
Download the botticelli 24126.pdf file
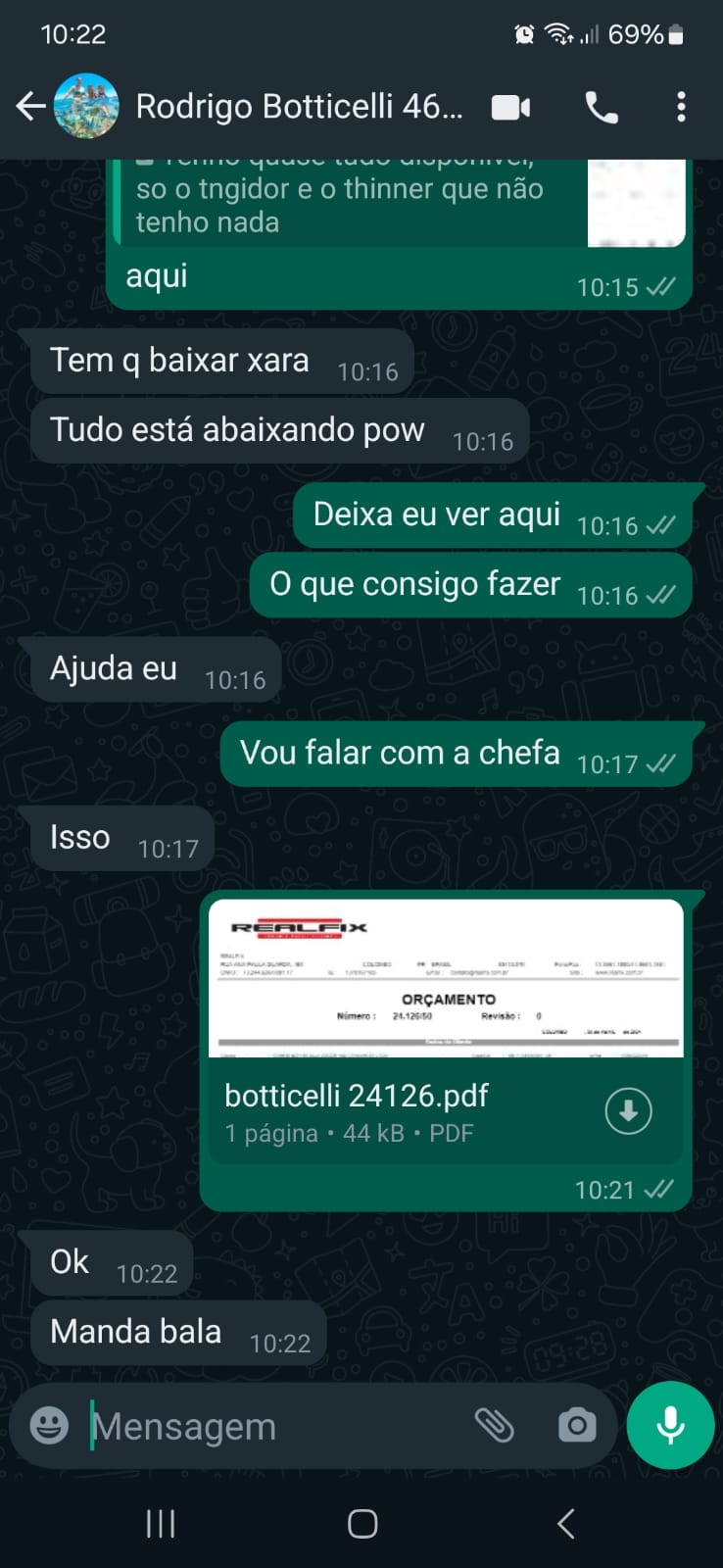point(628,1110)
